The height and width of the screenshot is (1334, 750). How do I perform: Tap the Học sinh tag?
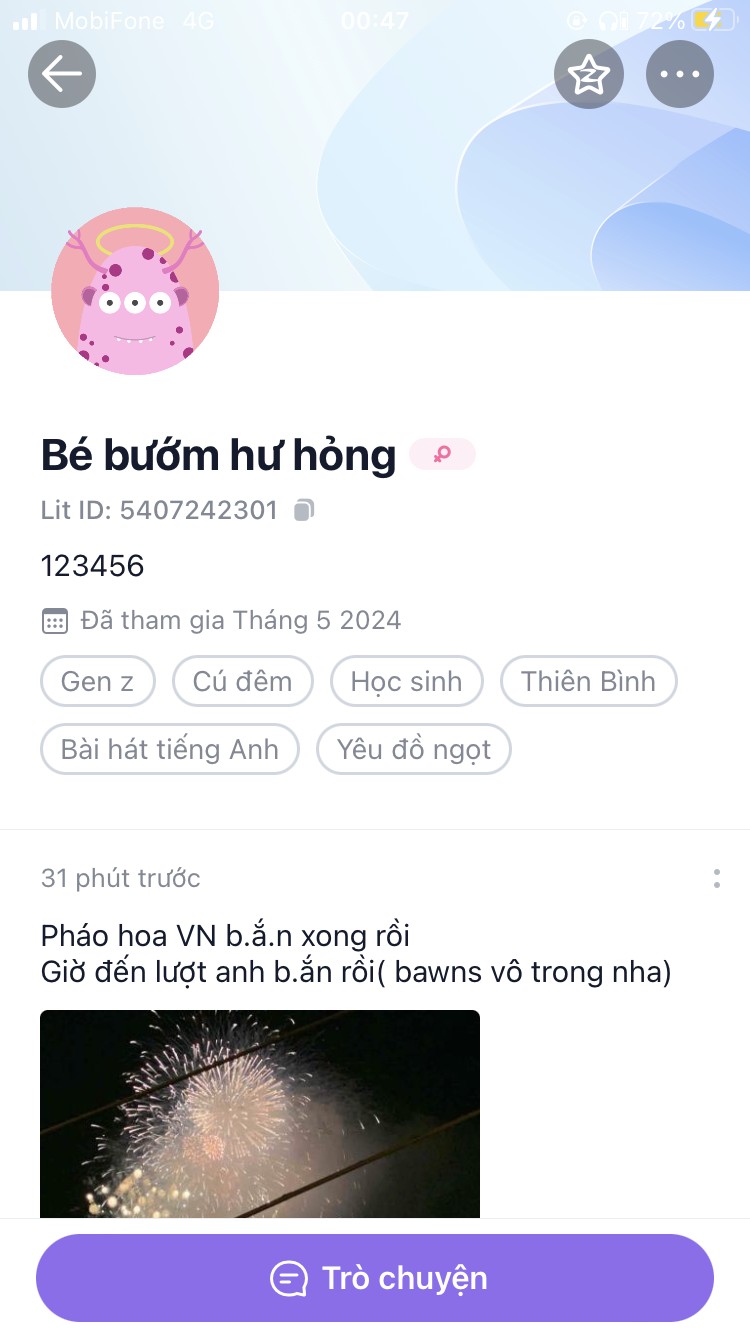[x=407, y=682]
